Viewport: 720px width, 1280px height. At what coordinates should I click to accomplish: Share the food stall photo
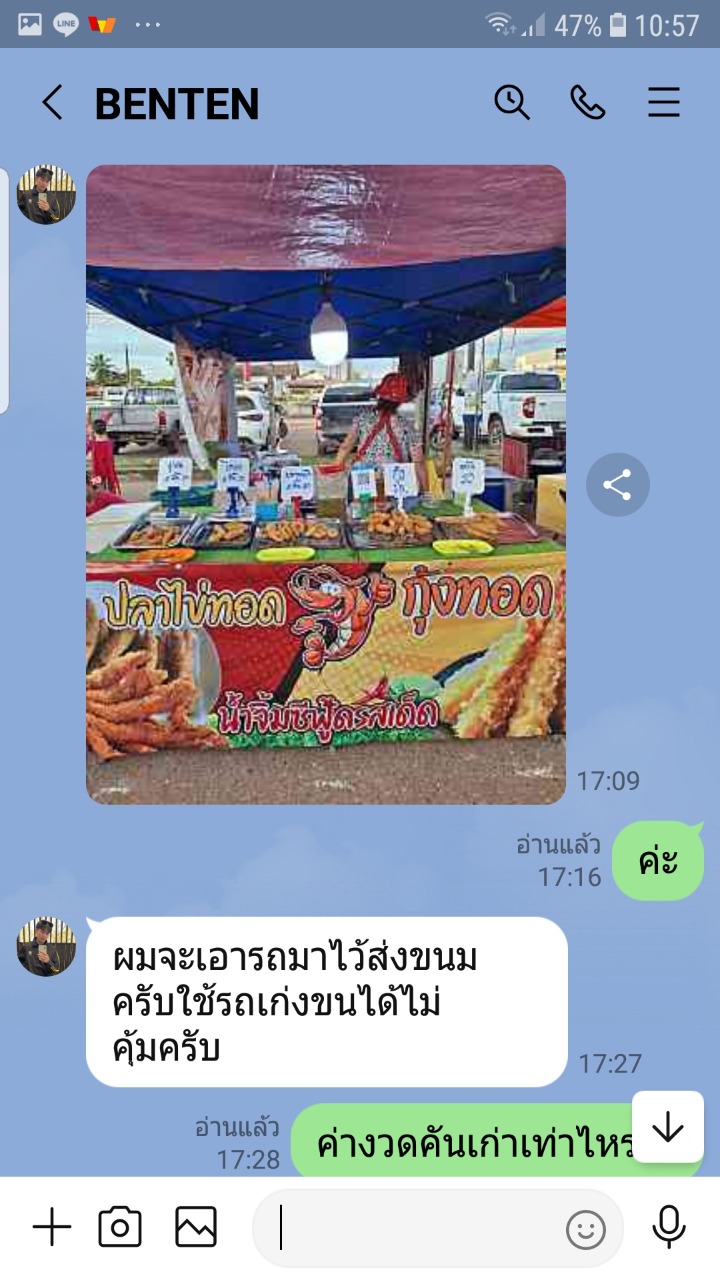(617, 486)
